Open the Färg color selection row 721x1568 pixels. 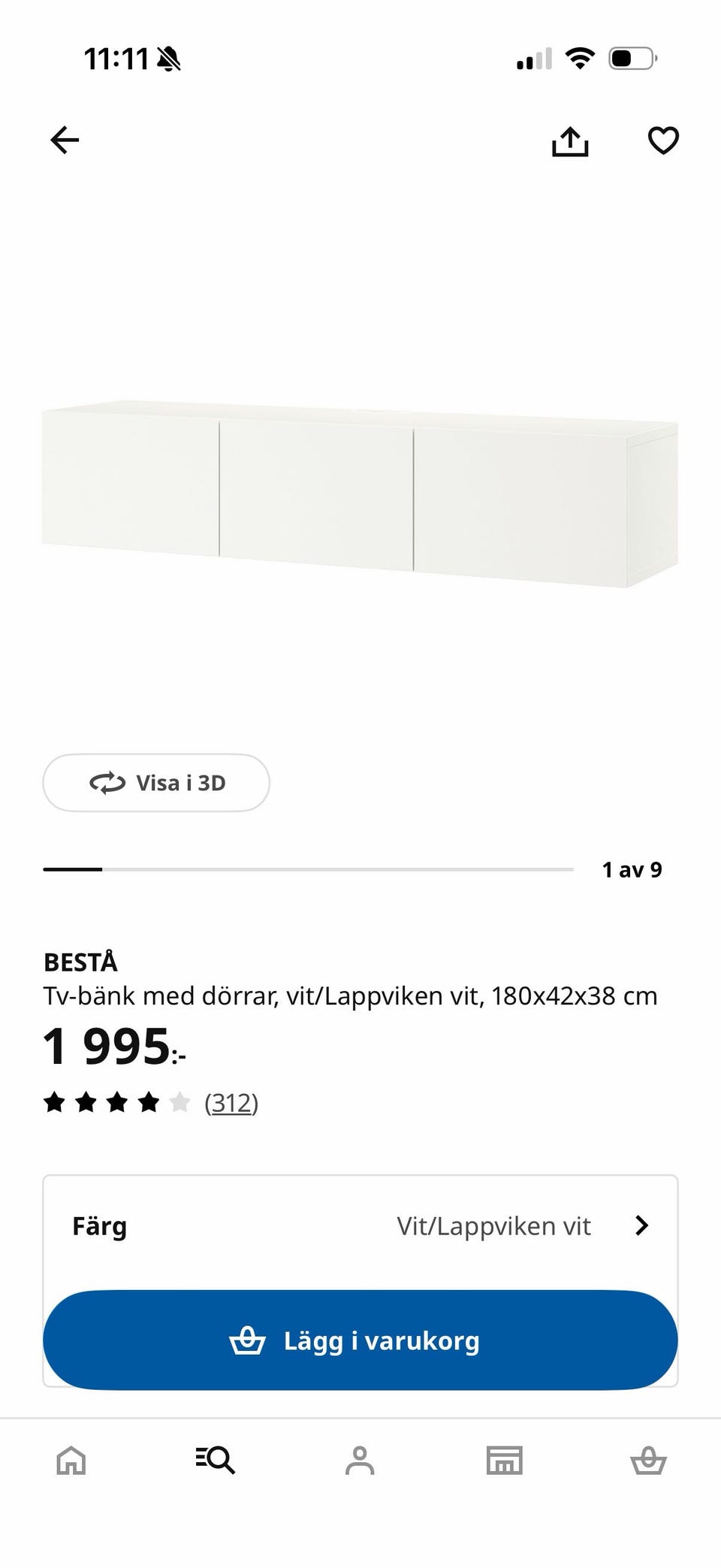(x=360, y=1226)
